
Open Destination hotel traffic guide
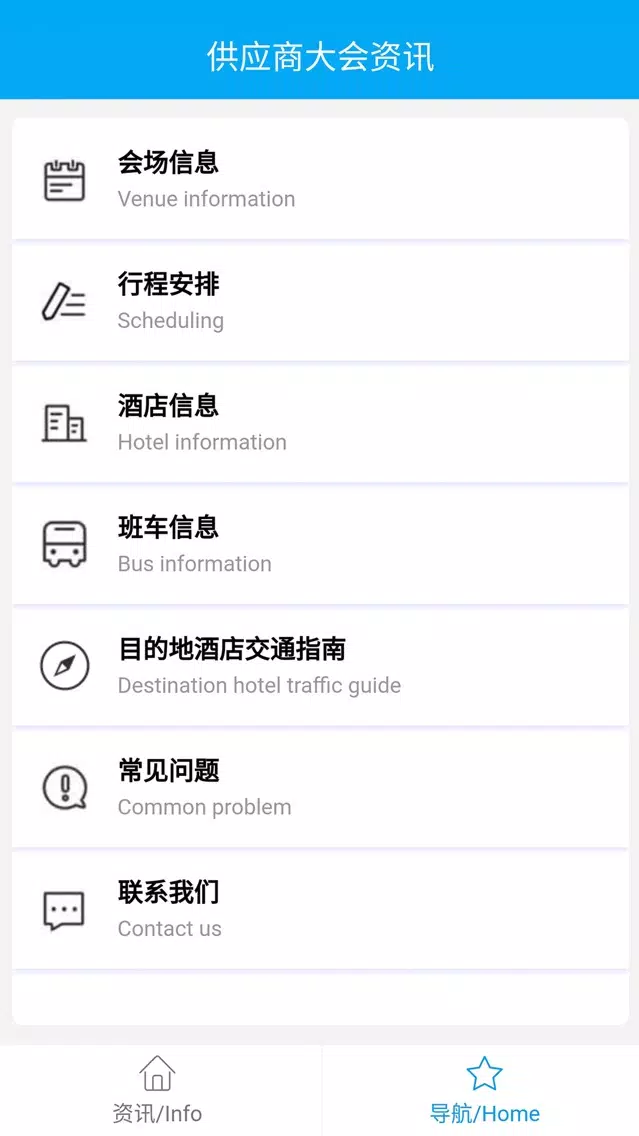tap(320, 666)
